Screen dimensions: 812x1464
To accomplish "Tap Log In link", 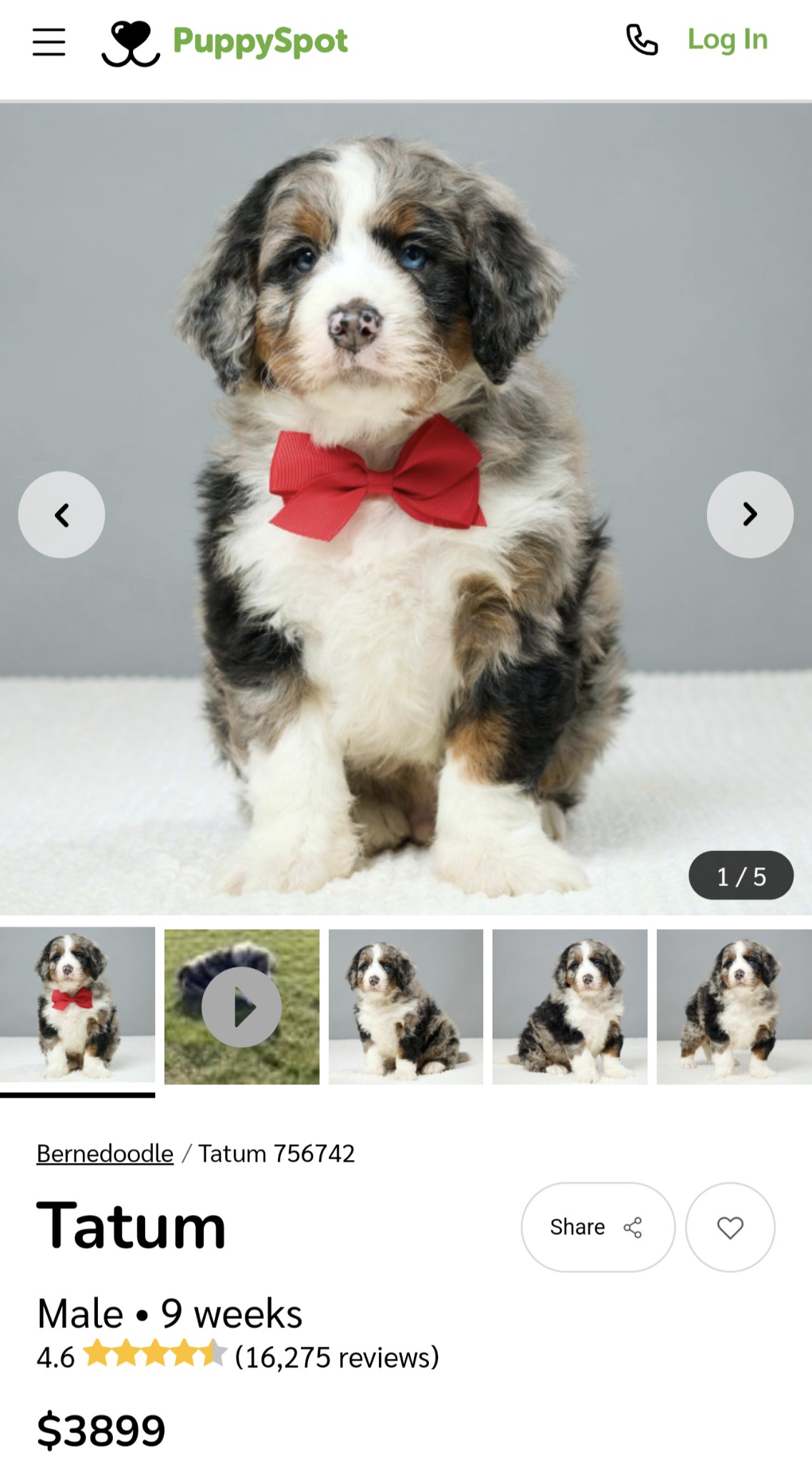I will (727, 40).
